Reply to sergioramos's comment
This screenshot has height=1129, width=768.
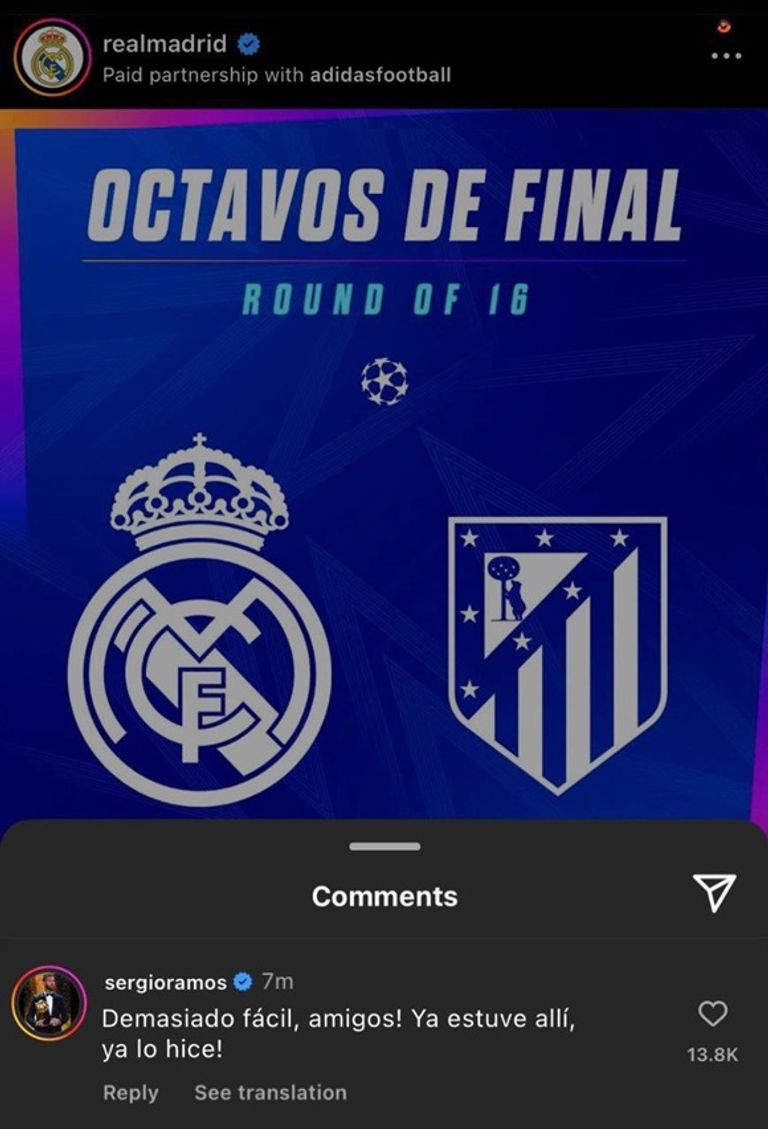coord(131,1093)
